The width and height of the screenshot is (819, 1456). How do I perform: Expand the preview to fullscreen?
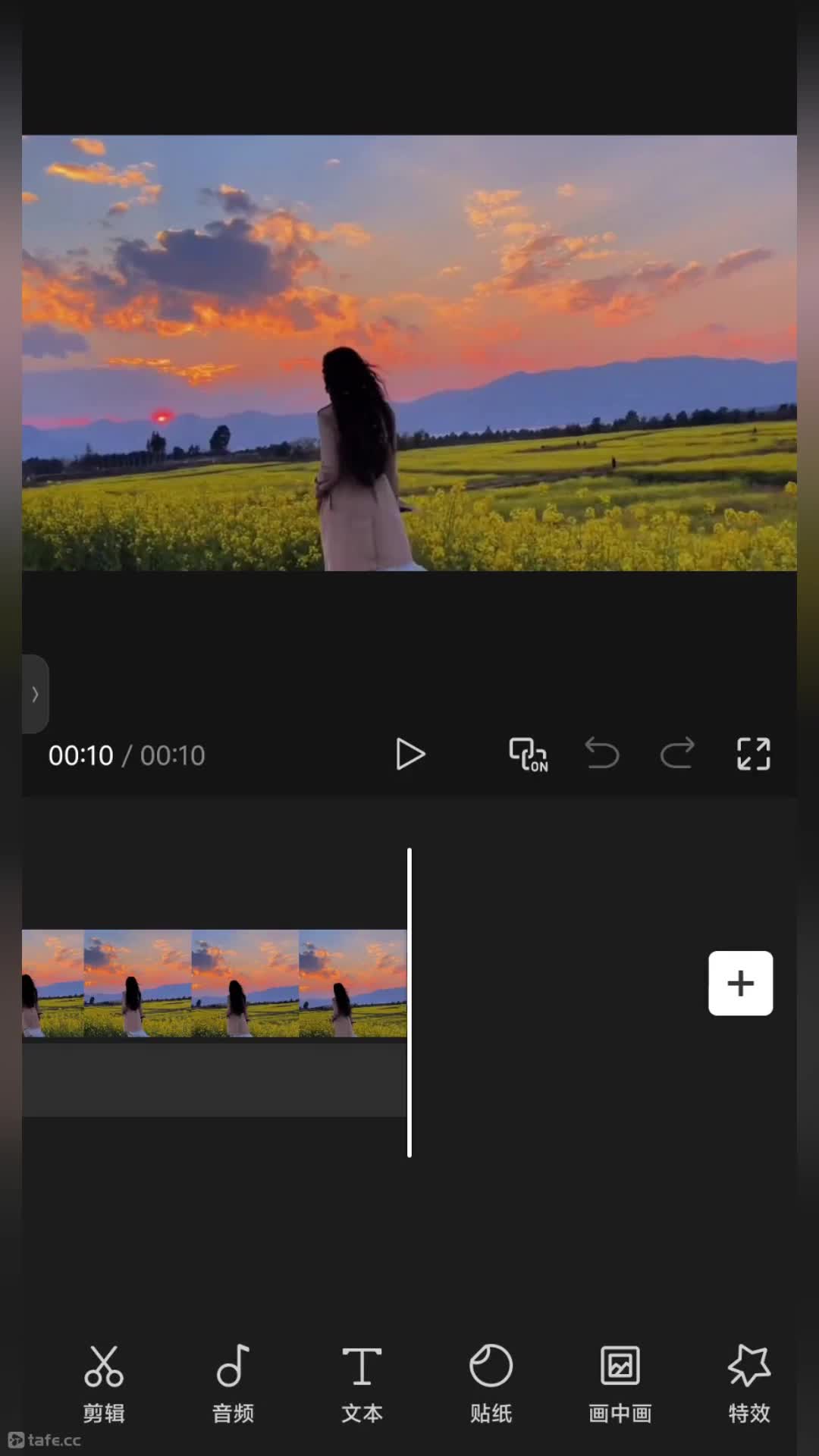(x=753, y=755)
